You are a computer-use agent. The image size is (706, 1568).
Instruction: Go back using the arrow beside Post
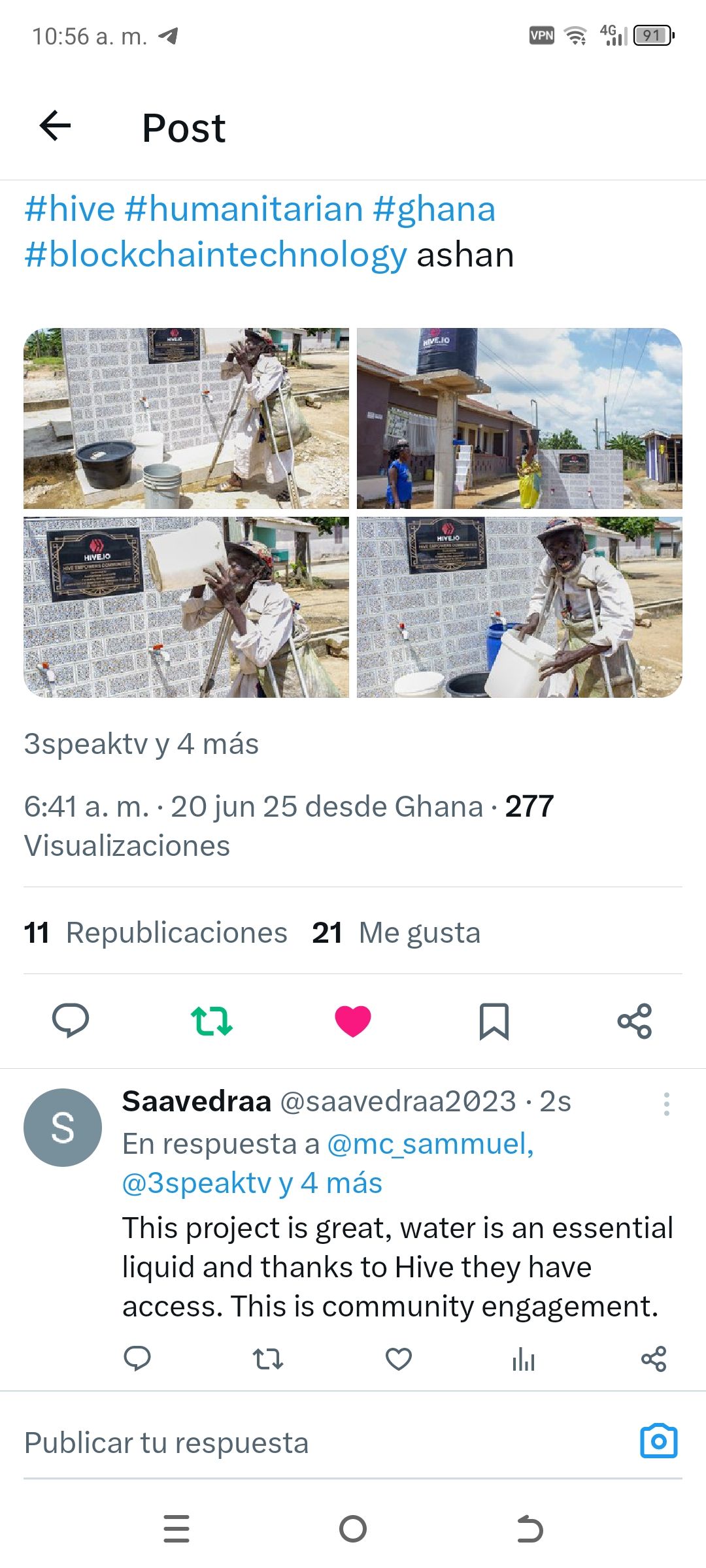tap(55, 125)
